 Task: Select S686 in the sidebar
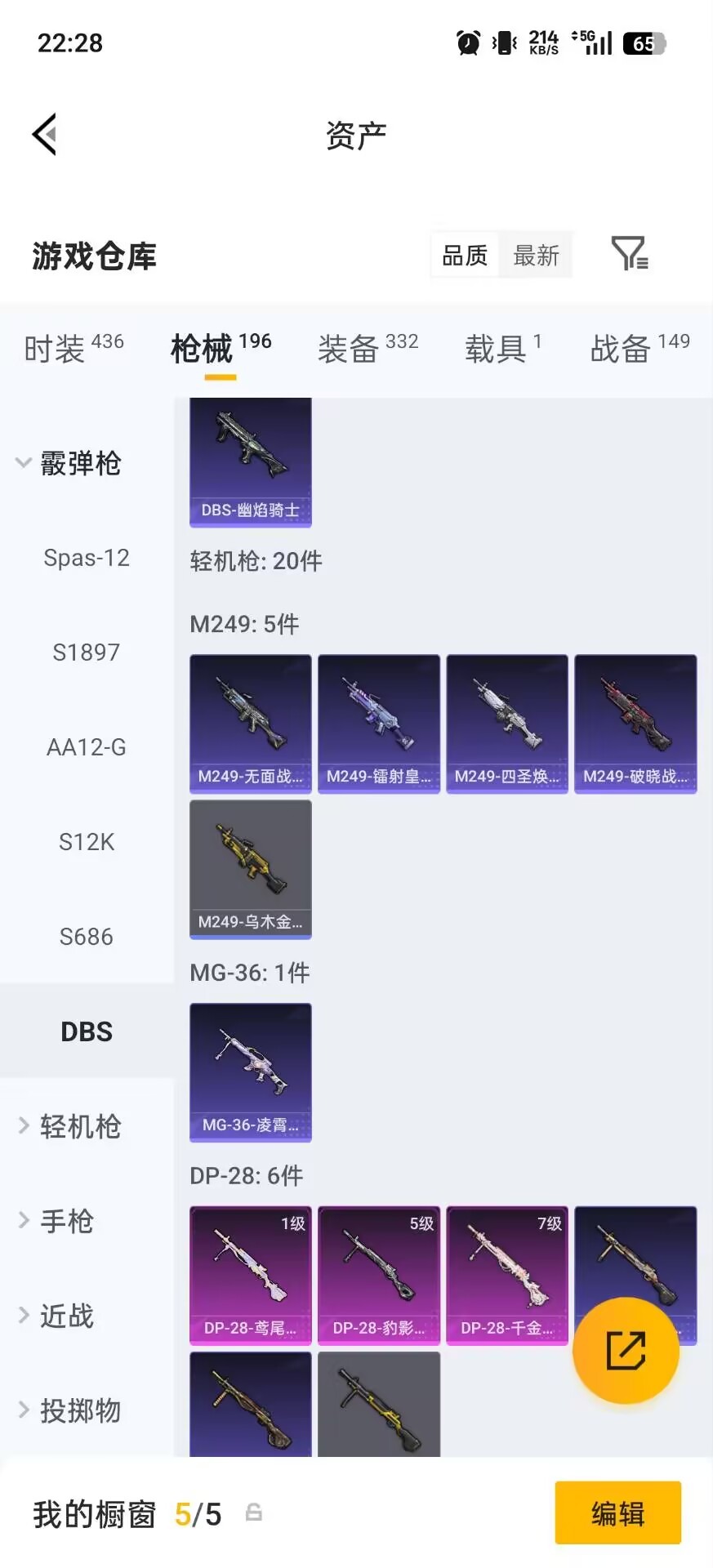87,937
